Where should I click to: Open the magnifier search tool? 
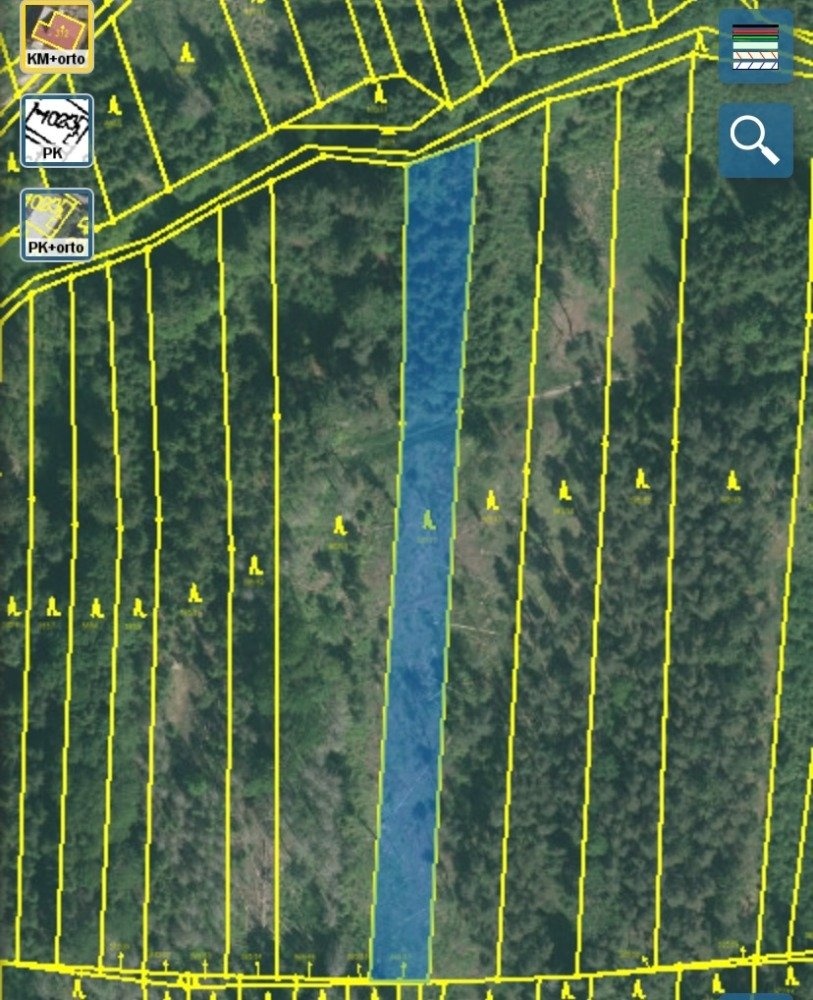point(755,140)
